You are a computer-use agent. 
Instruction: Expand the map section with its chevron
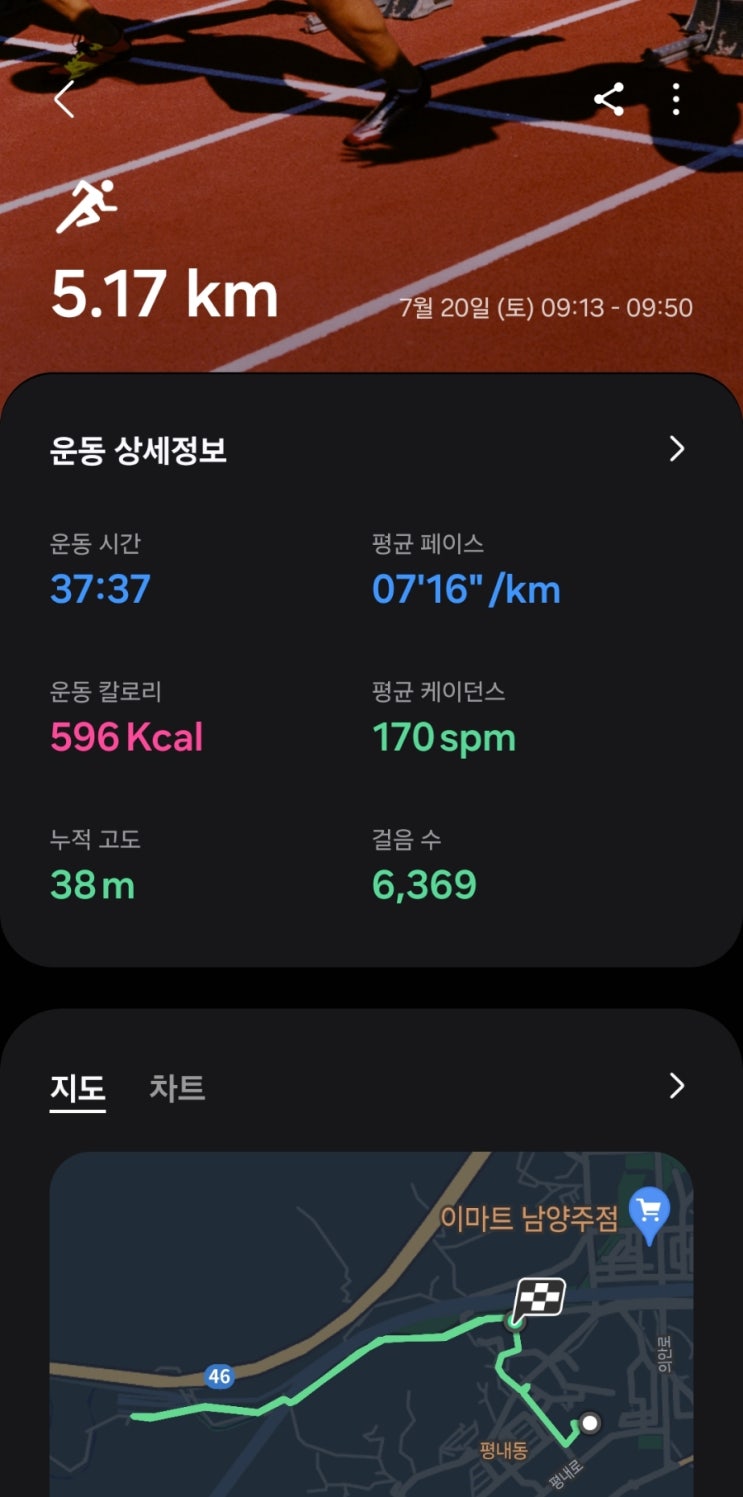click(676, 1086)
